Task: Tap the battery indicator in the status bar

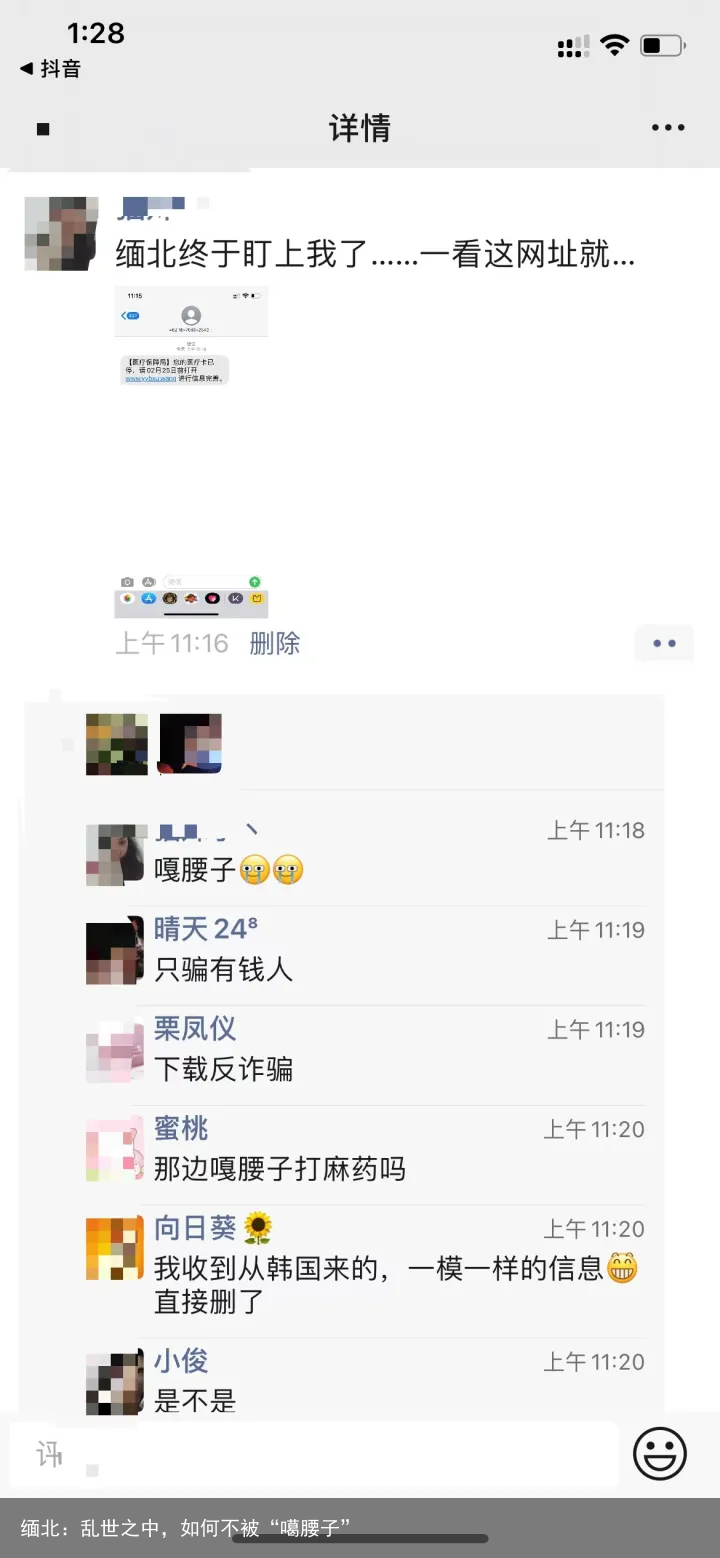Action: [661, 44]
